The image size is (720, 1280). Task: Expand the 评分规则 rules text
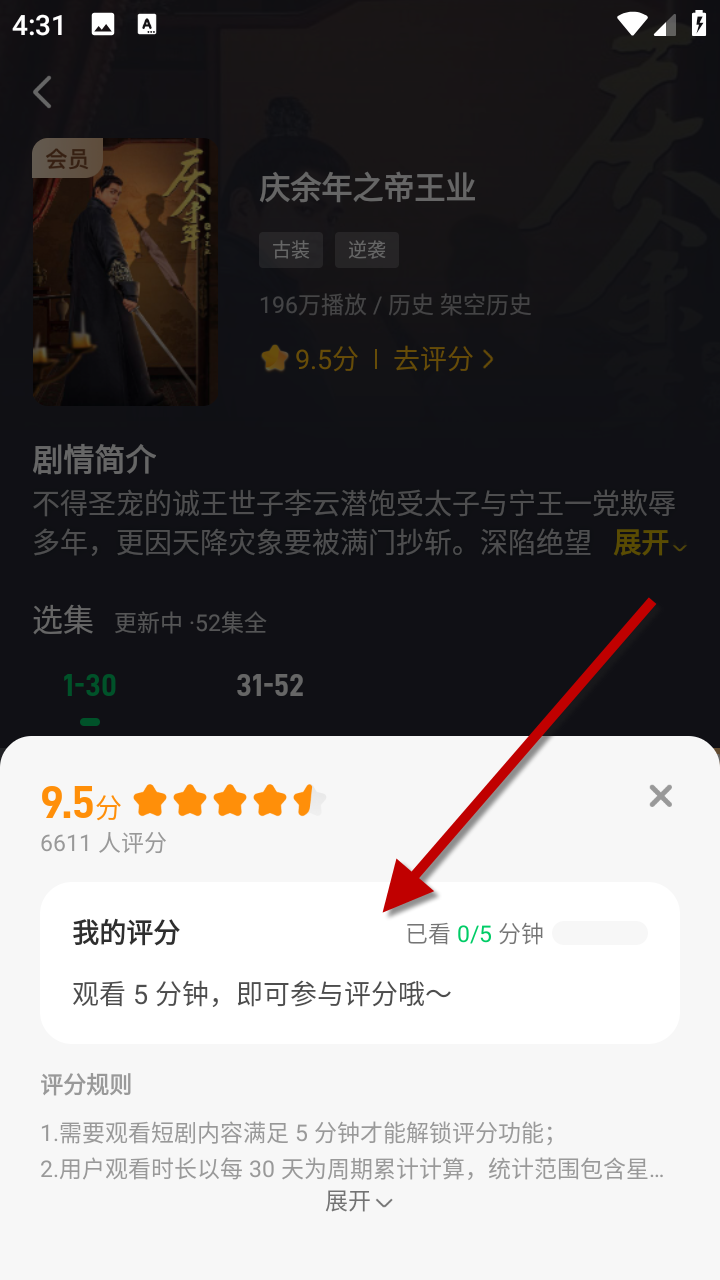point(358,1201)
